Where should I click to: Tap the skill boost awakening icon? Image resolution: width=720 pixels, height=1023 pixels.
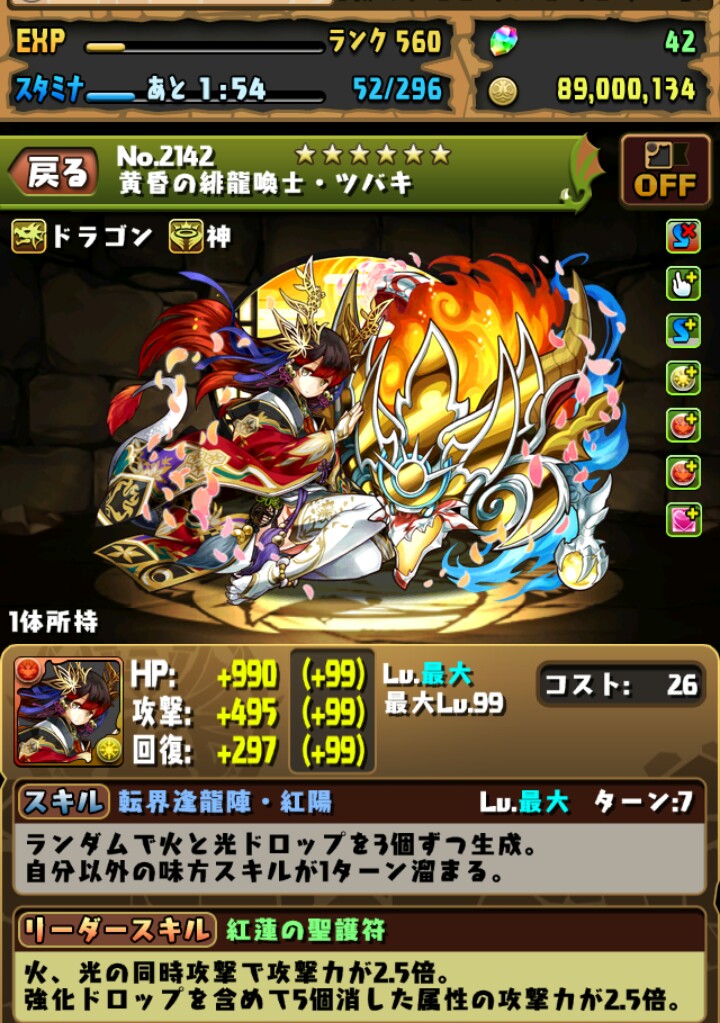click(683, 331)
